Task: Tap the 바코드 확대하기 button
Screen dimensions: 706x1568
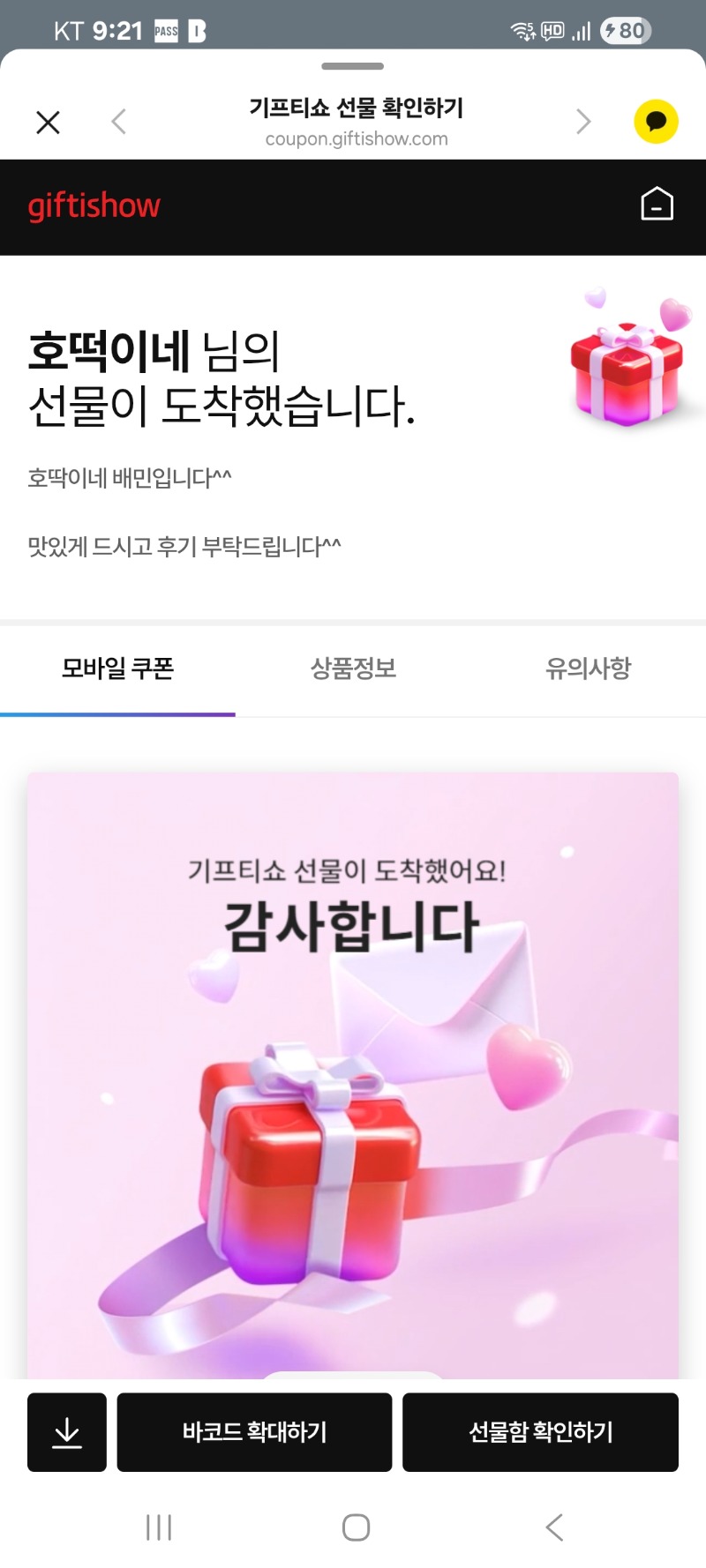Action: coord(254,1432)
